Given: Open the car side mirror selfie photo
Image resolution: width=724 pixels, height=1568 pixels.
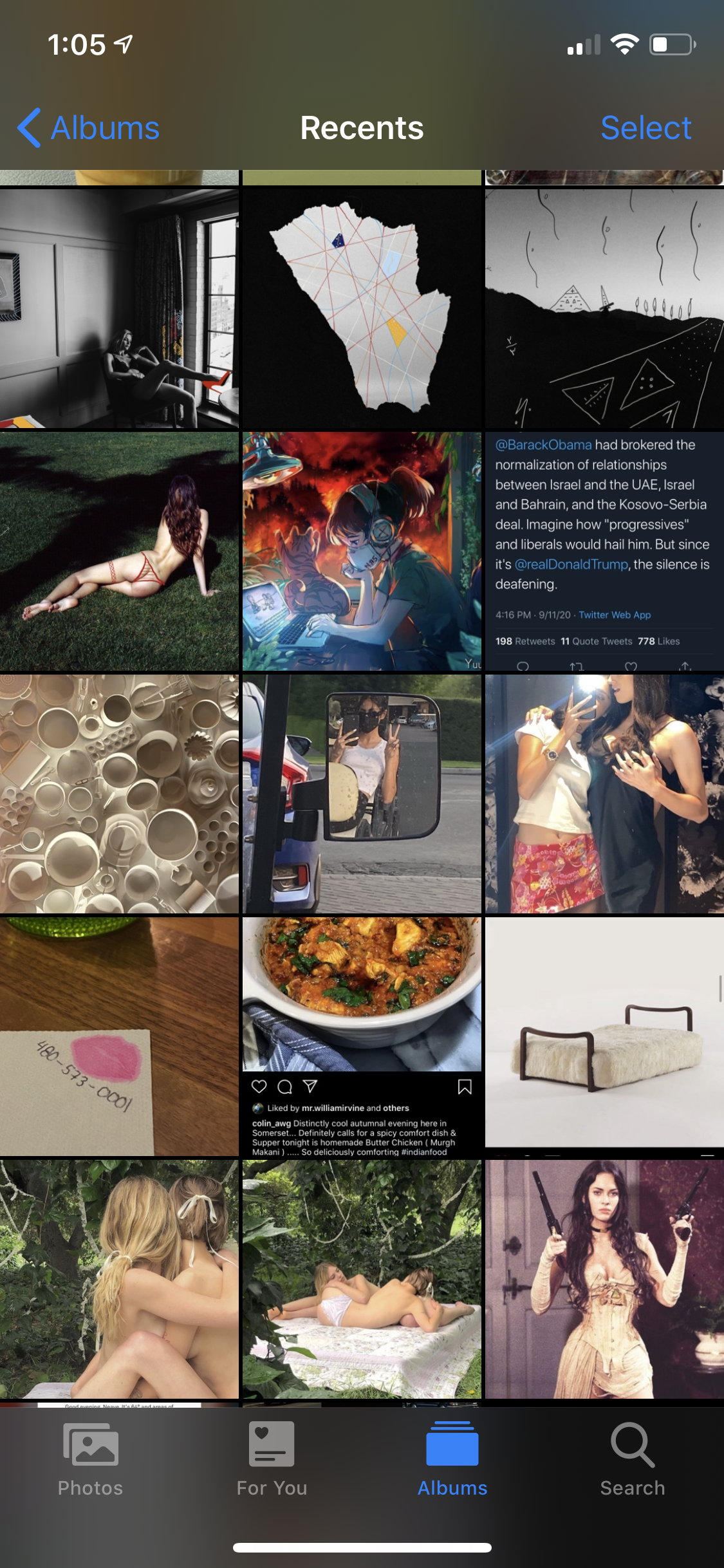Looking at the screenshot, I should click(x=362, y=794).
